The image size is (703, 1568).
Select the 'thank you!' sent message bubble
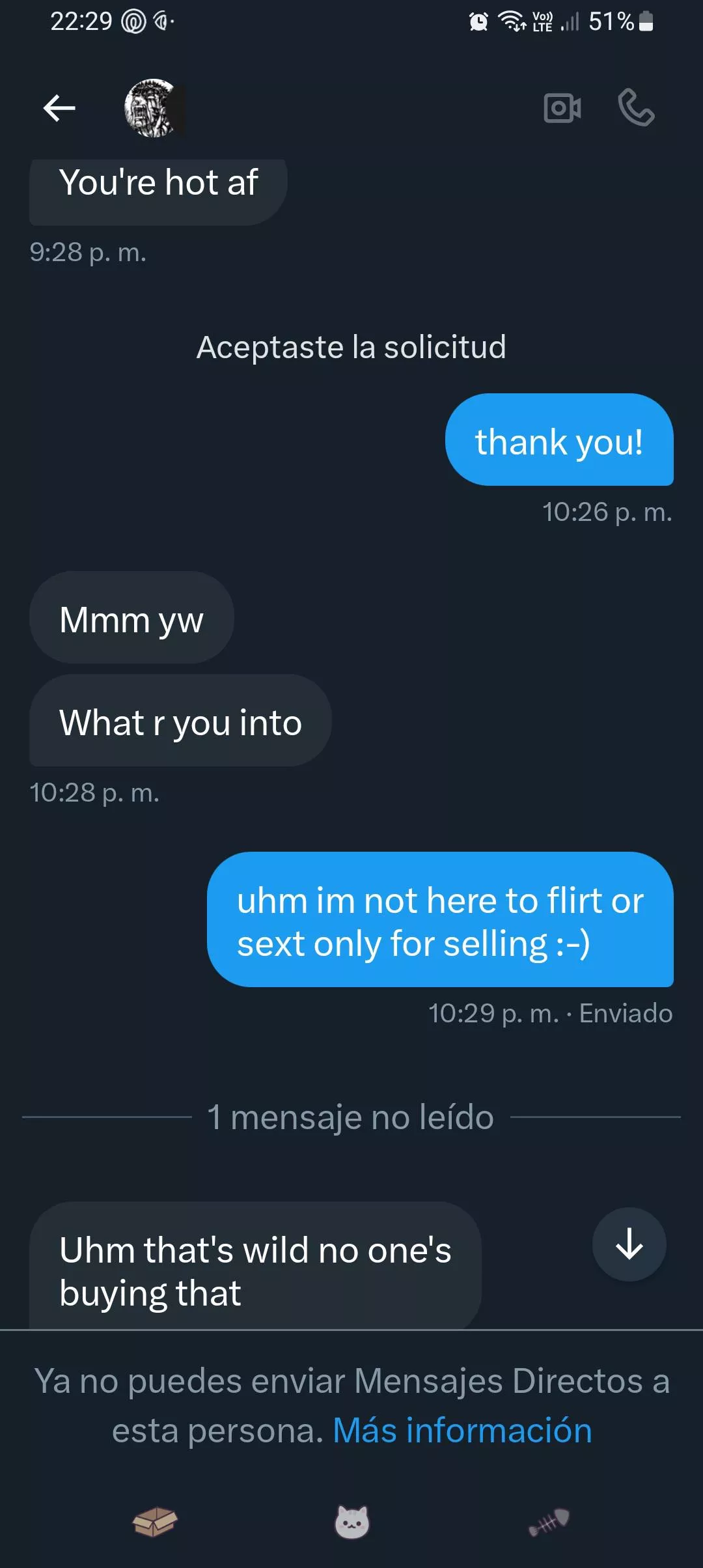click(560, 441)
